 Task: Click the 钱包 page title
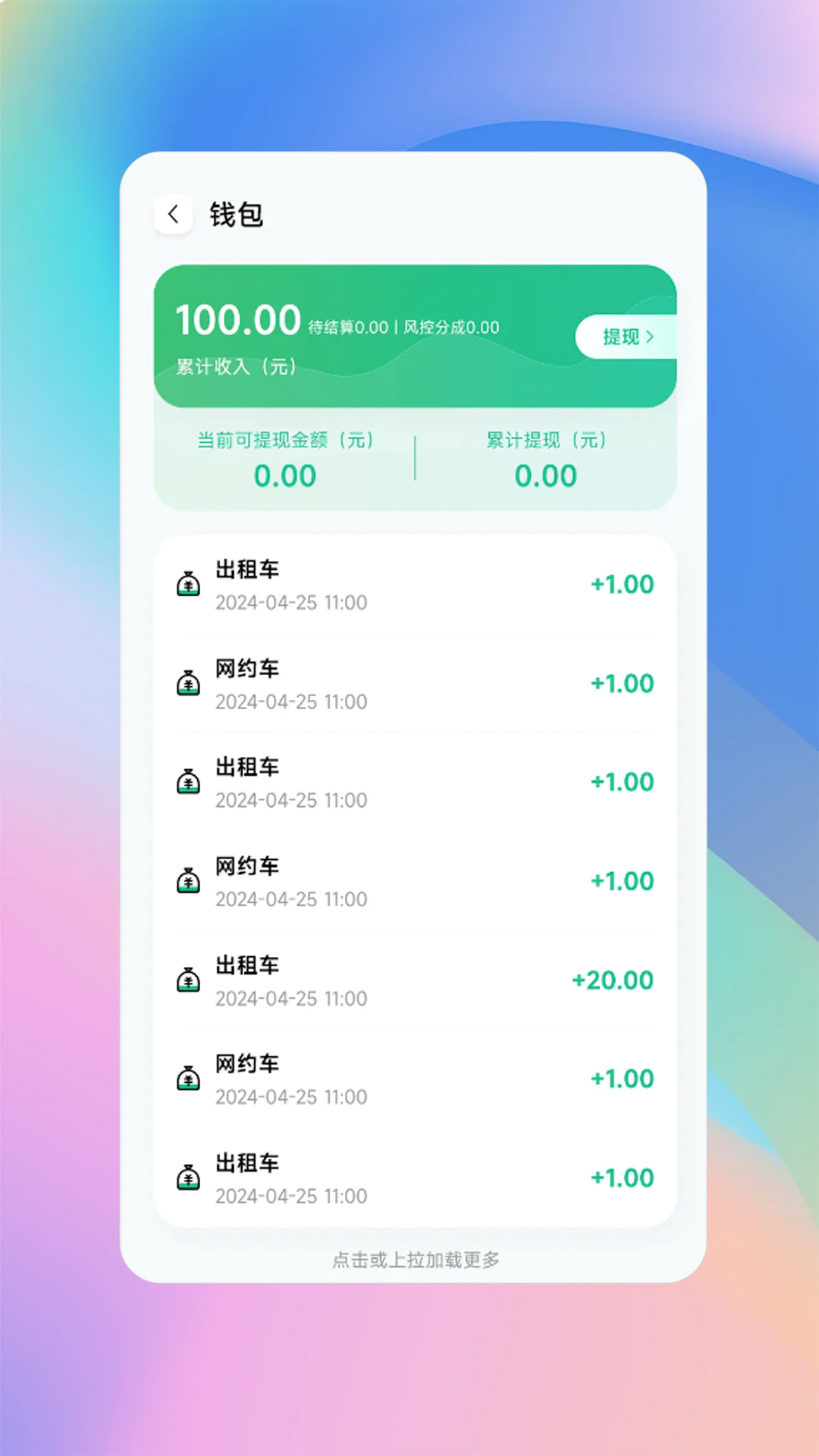(236, 216)
